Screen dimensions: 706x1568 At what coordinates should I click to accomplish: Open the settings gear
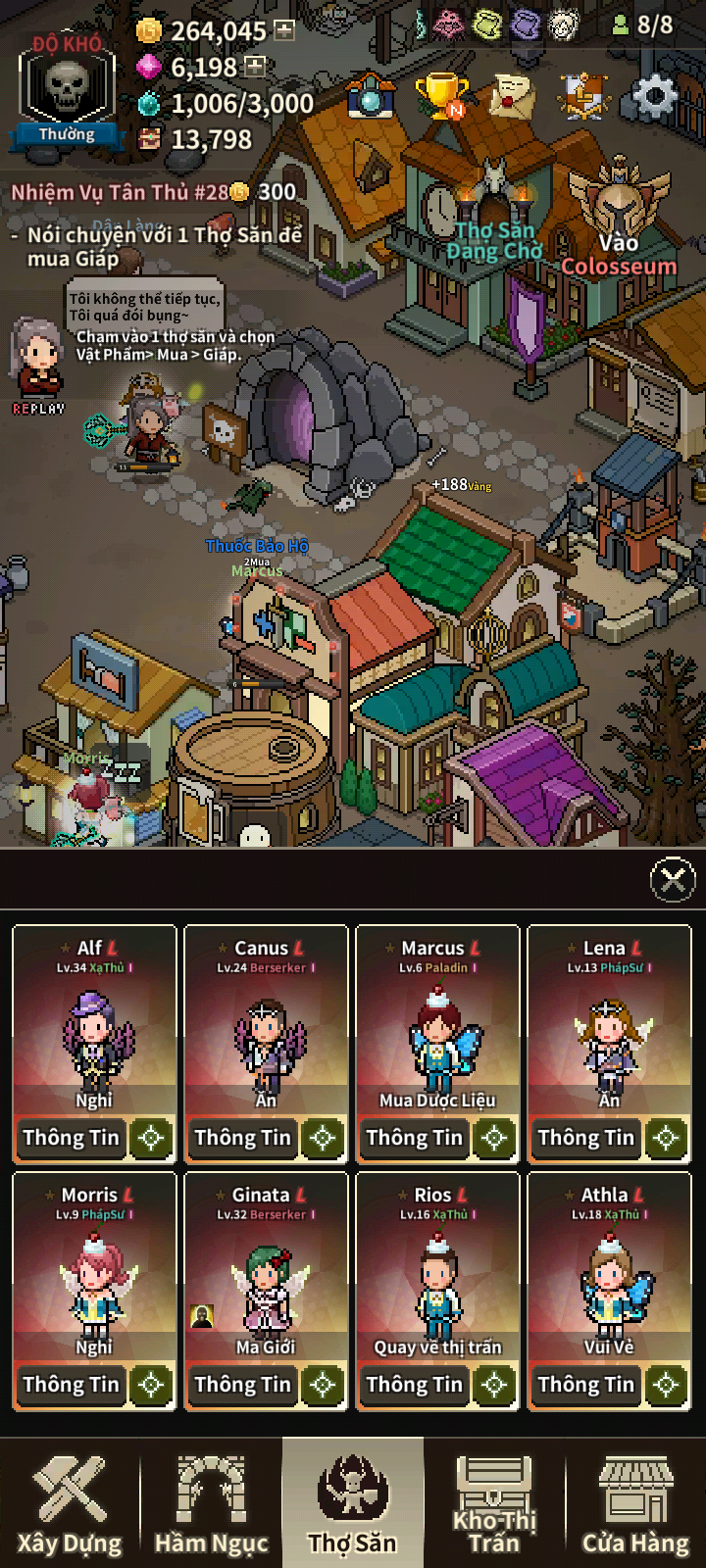coord(654,96)
